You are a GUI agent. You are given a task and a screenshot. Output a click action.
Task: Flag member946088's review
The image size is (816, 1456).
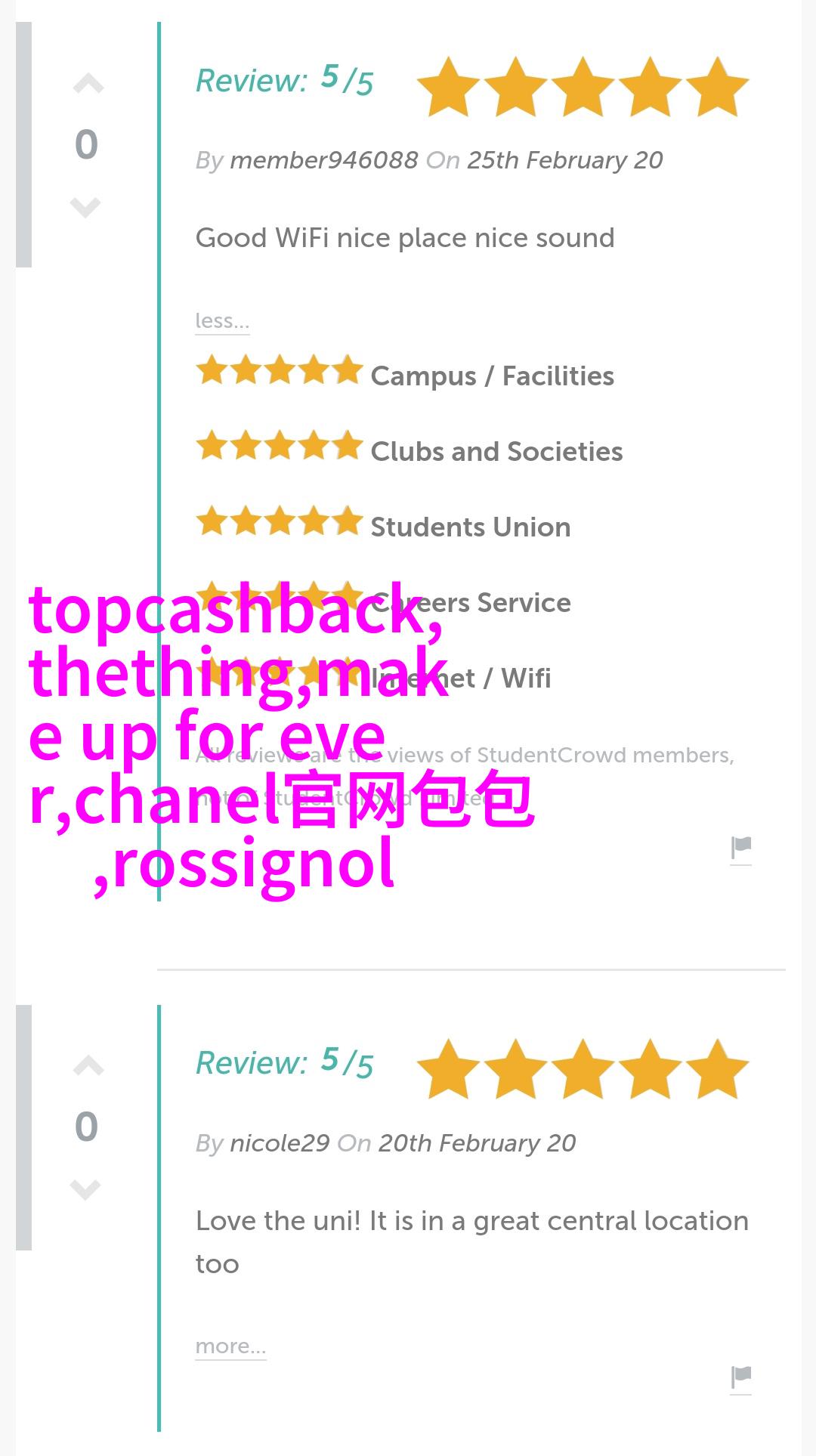click(741, 849)
